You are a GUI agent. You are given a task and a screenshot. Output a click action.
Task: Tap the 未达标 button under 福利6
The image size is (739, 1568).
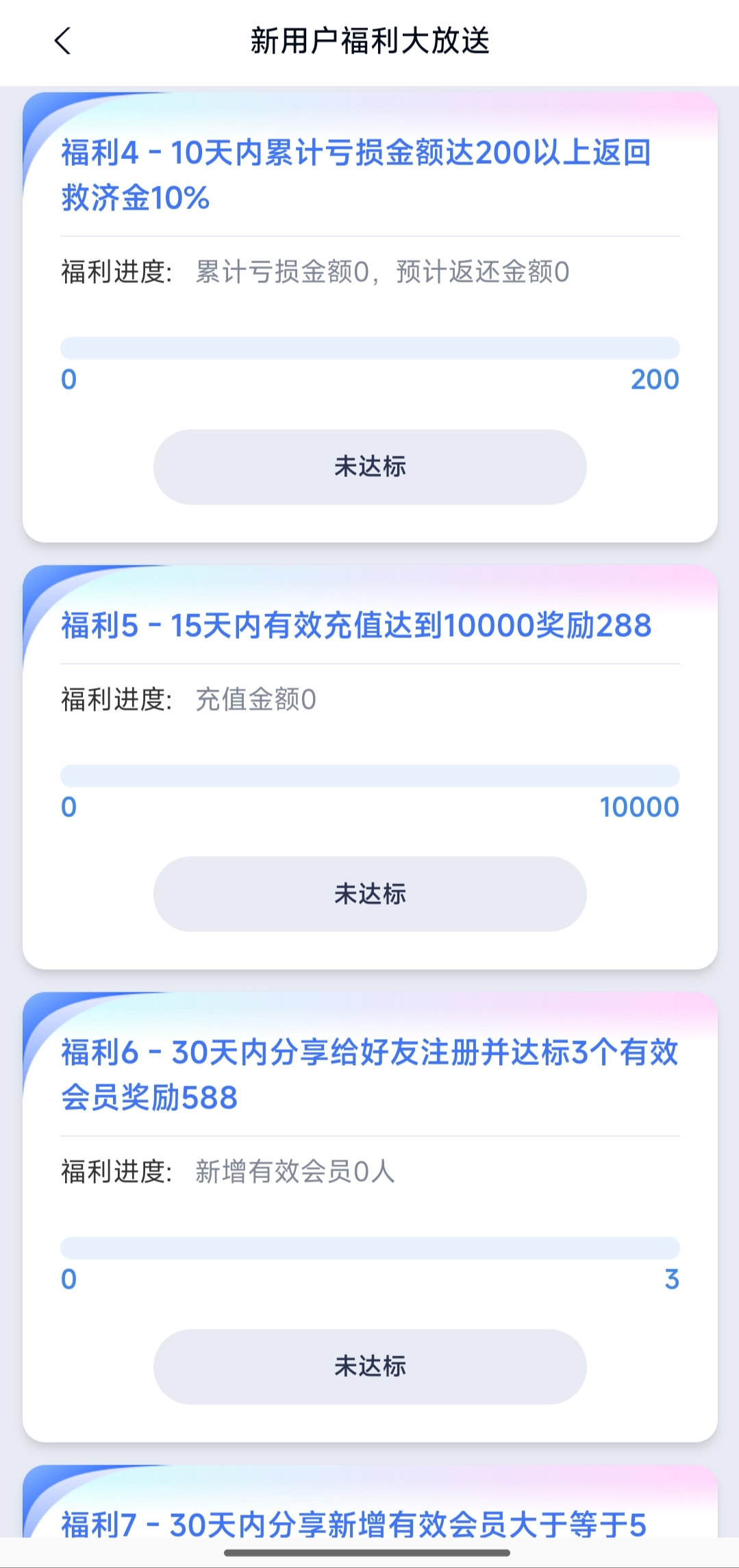pos(370,1367)
